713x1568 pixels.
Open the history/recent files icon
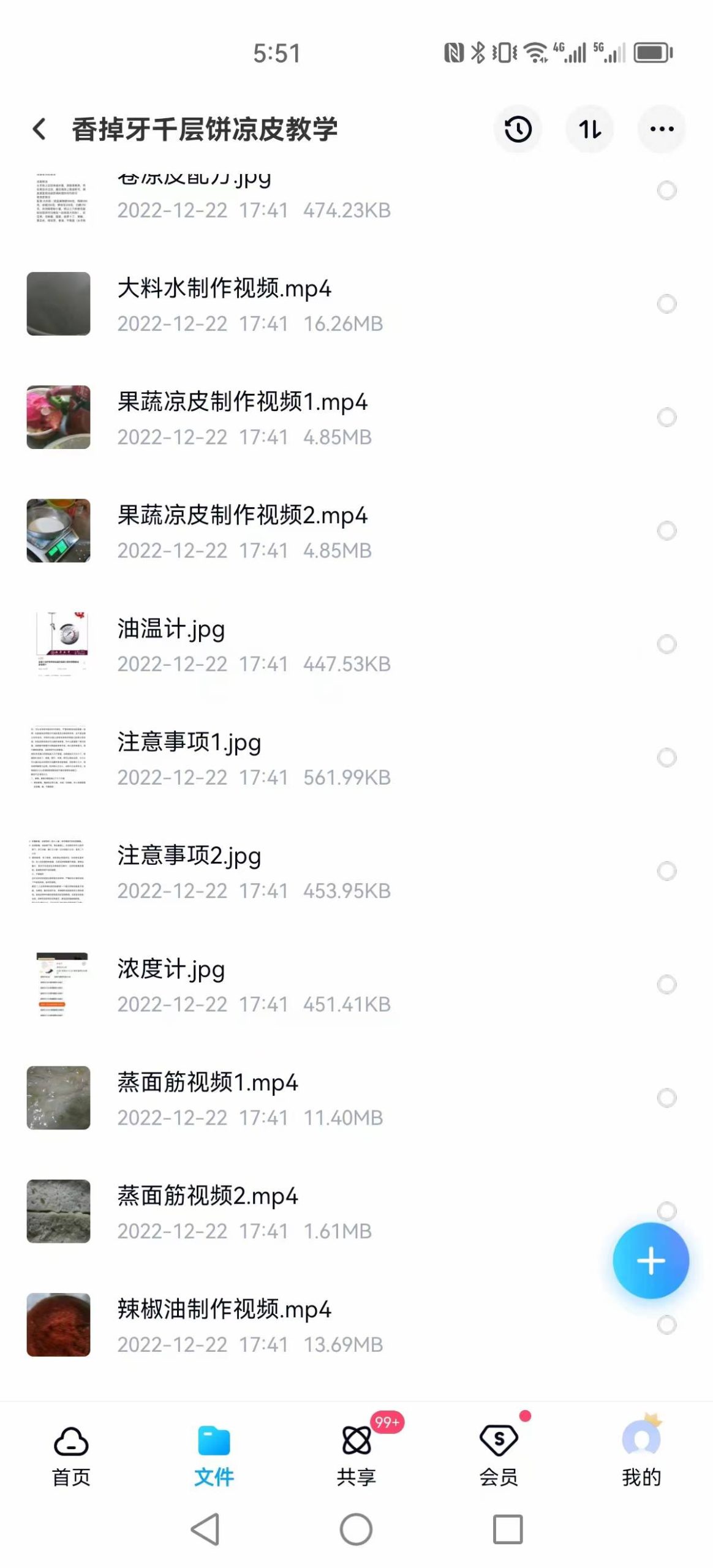point(518,129)
